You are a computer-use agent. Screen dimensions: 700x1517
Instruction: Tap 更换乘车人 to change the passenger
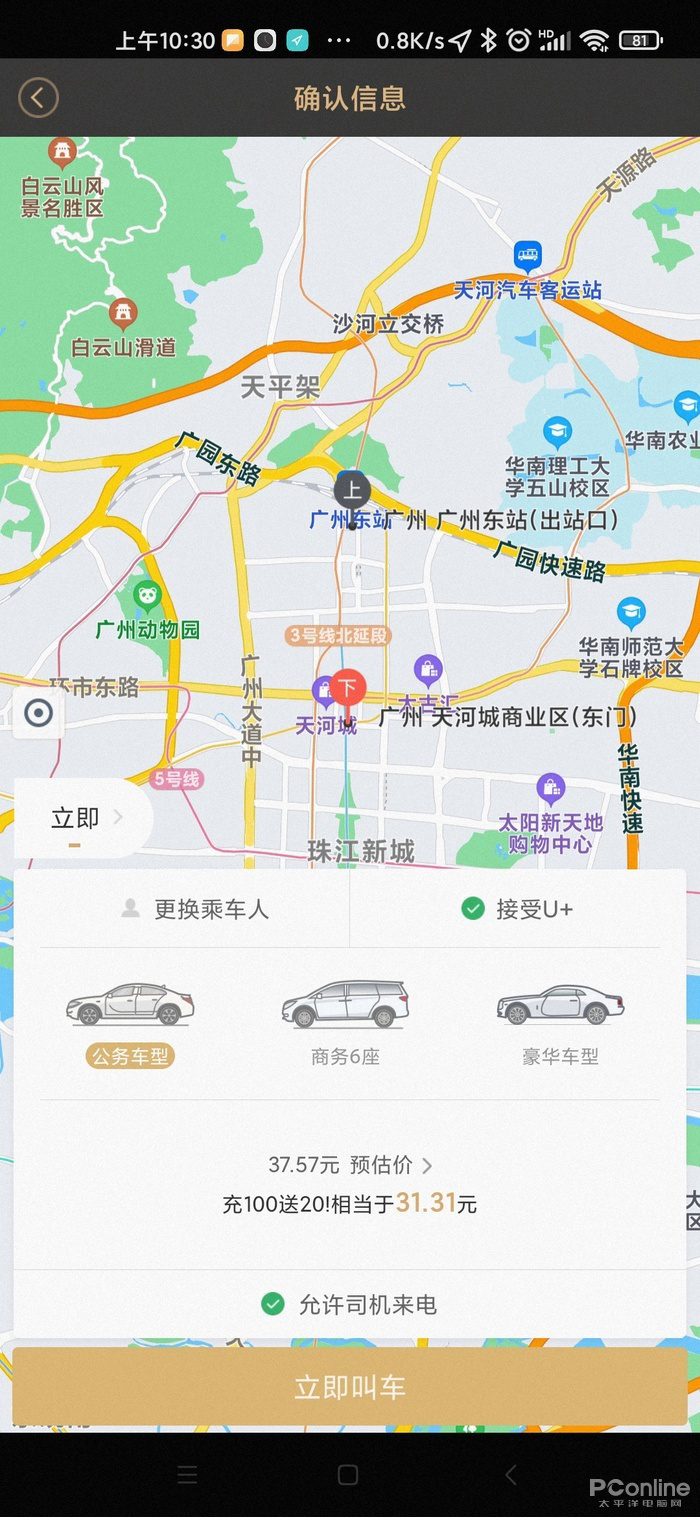tap(196, 909)
